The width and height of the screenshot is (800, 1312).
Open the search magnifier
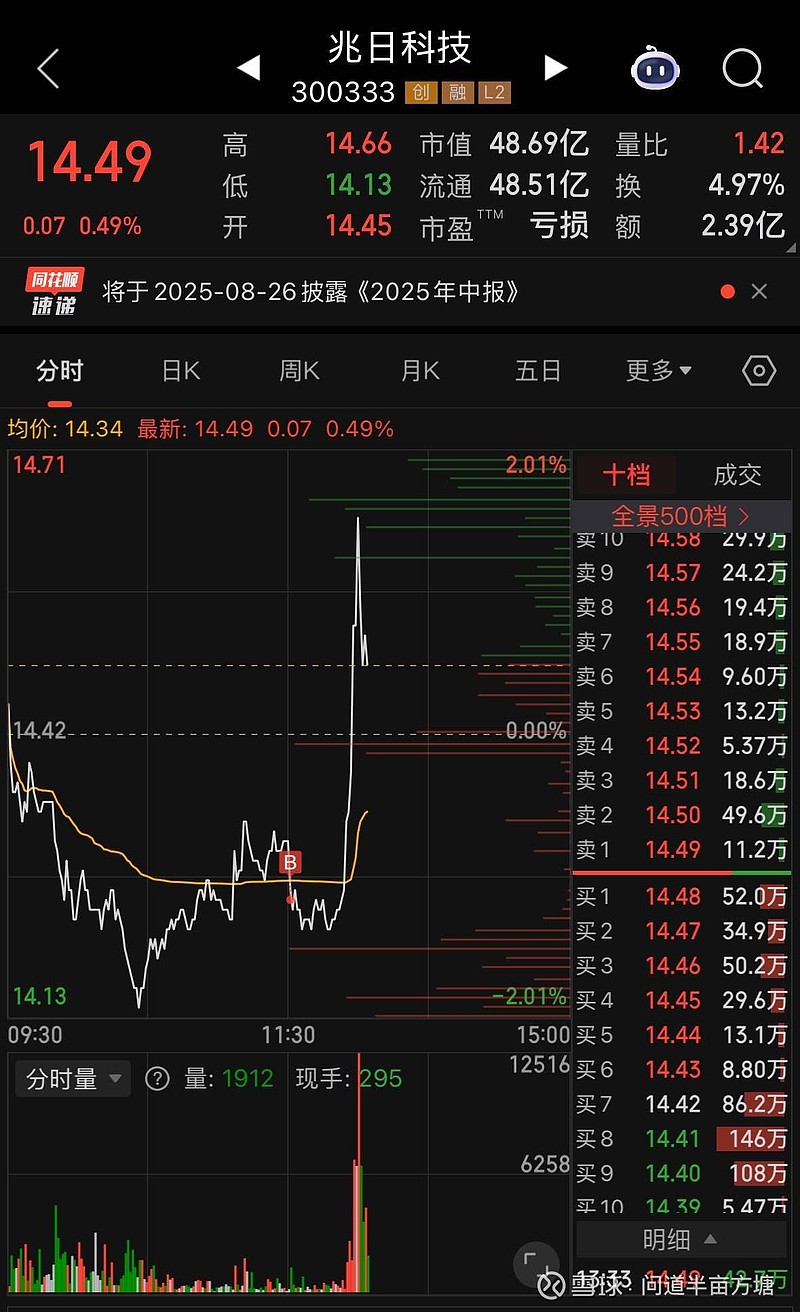[x=742, y=69]
